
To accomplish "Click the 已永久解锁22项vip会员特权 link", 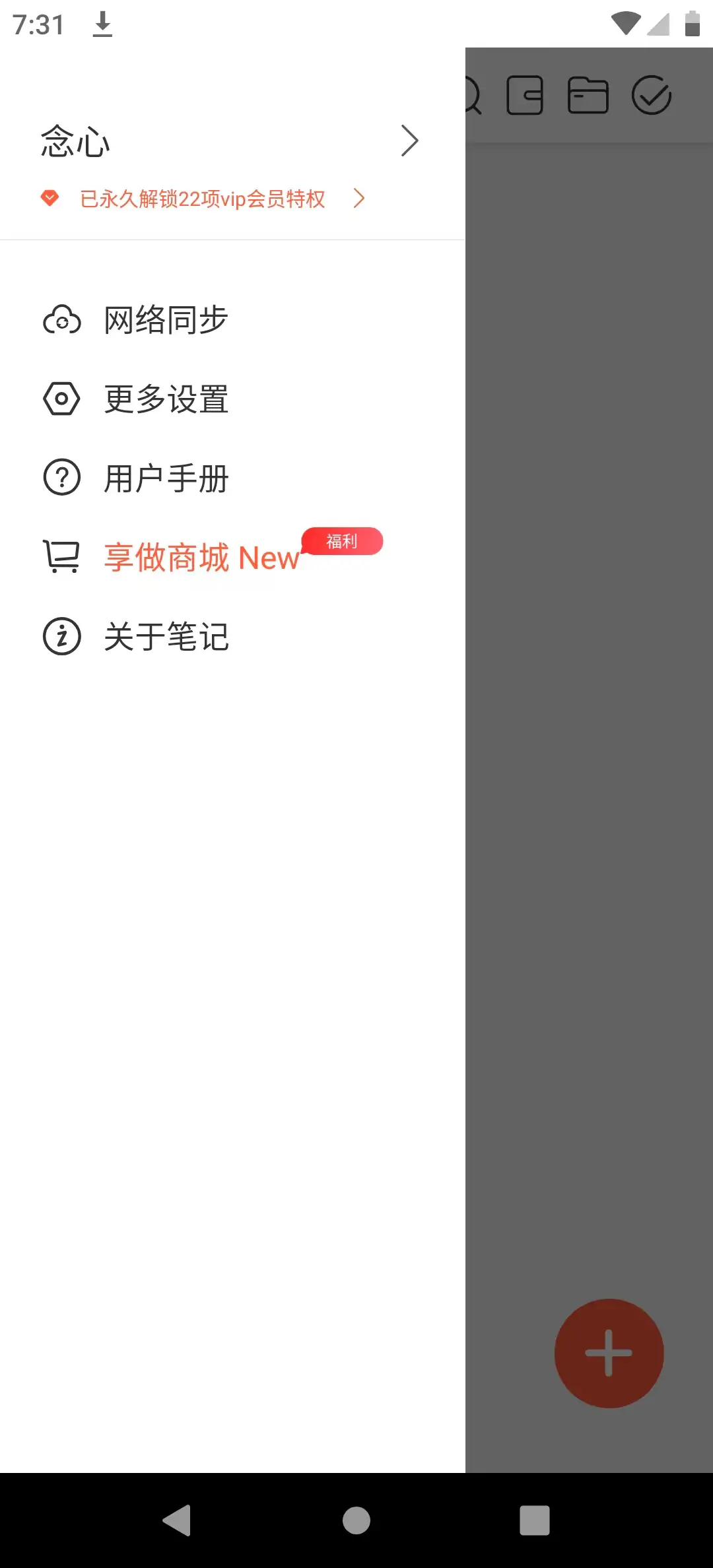I will click(202, 198).
